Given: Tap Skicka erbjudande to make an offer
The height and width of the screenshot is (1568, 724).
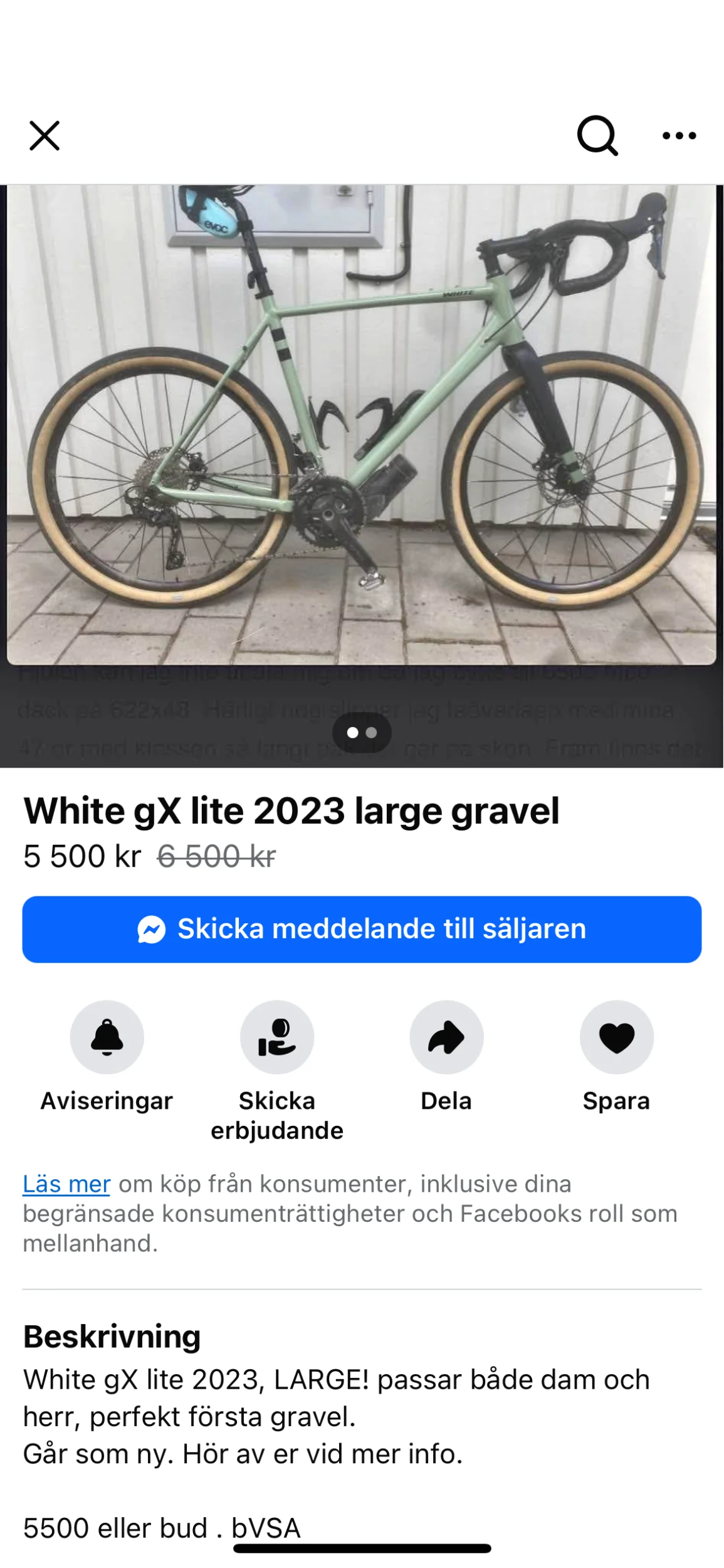Looking at the screenshot, I should click(x=277, y=1037).
